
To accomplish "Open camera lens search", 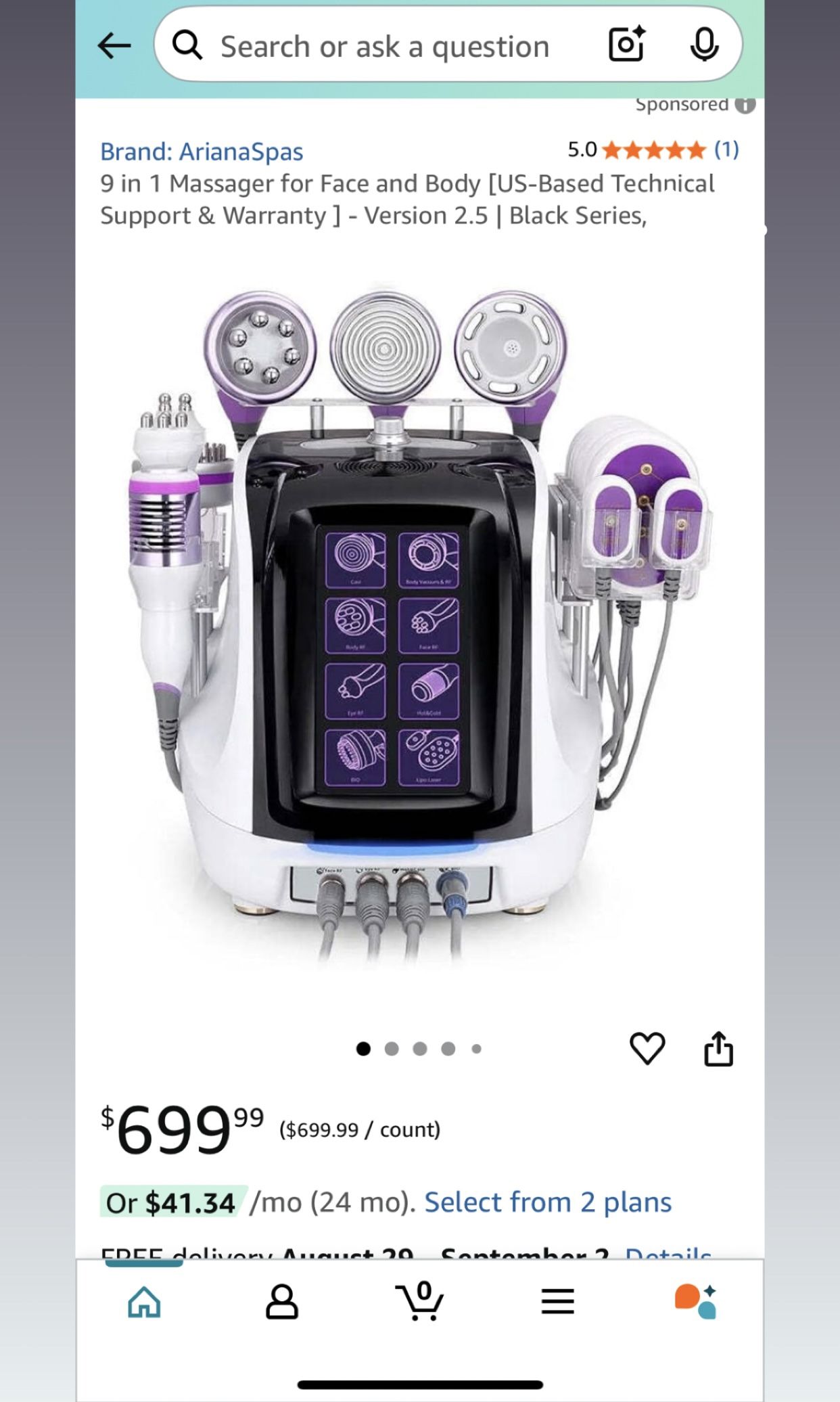I will coord(627,45).
